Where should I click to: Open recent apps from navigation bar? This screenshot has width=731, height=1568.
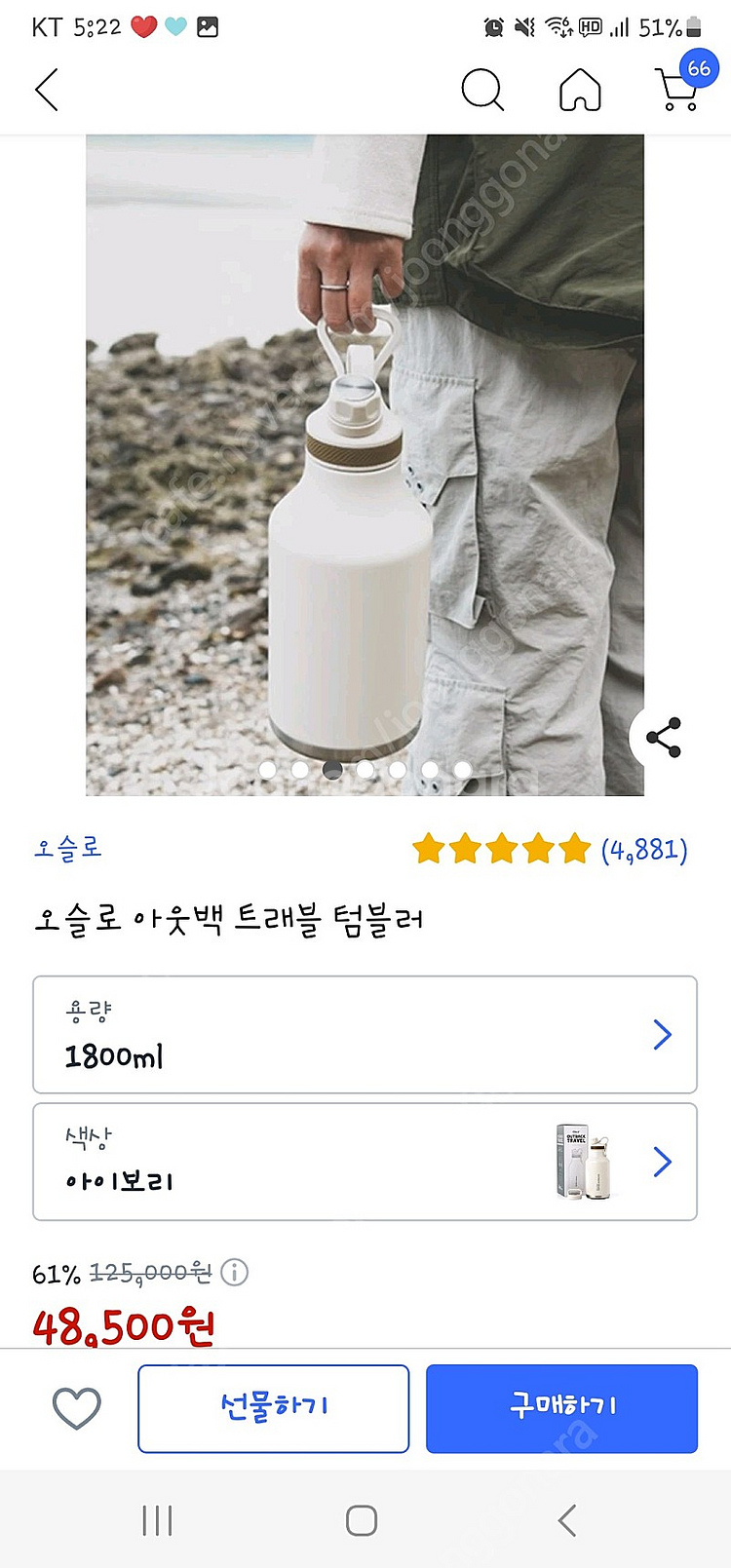(156, 1518)
